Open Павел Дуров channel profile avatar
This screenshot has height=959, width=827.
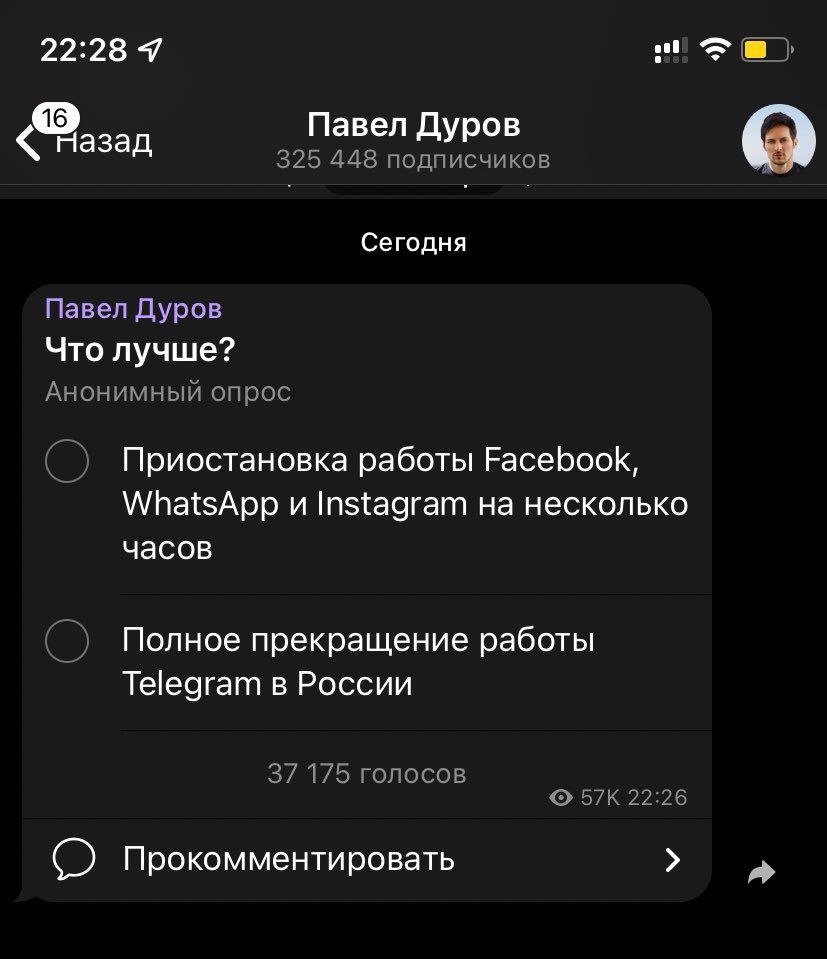[778, 141]
